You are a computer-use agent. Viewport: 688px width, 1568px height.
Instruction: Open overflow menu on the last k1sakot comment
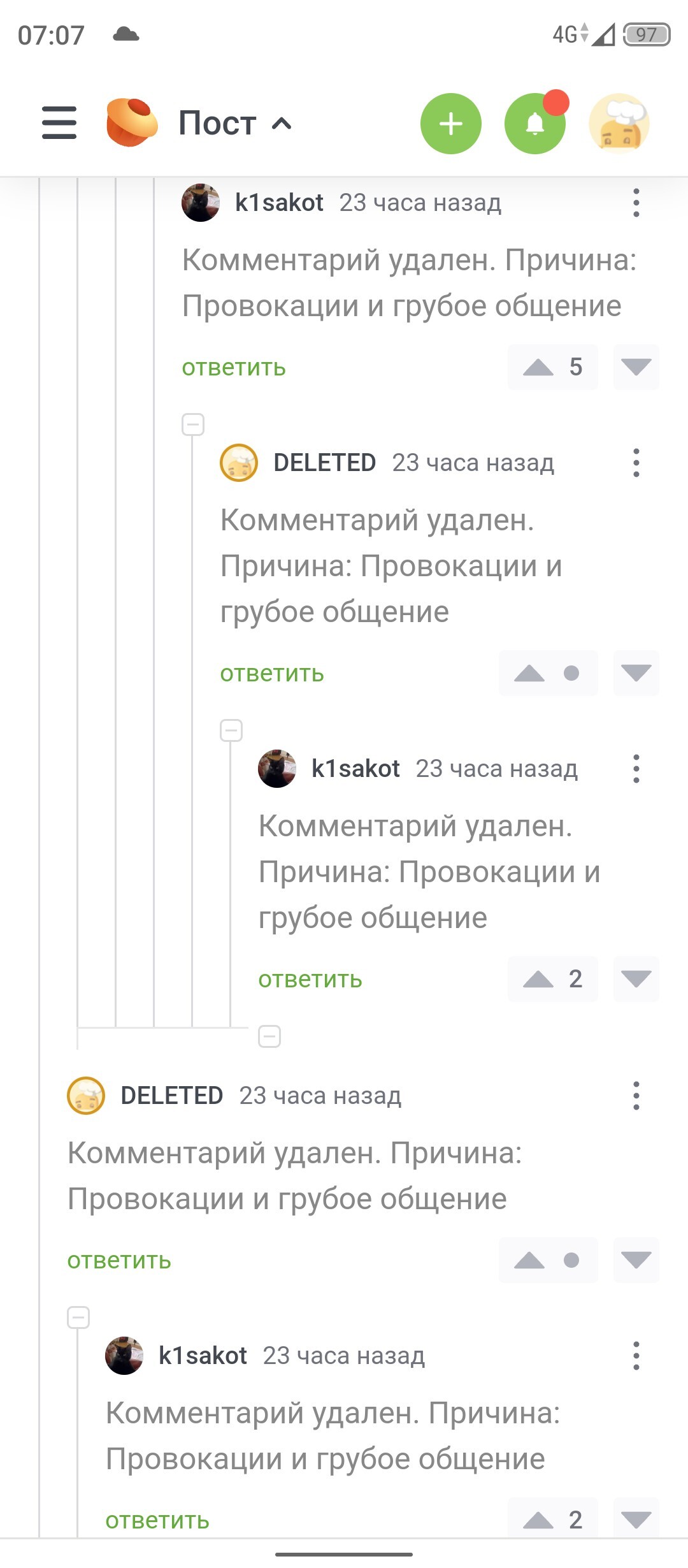coord(636,1356)
